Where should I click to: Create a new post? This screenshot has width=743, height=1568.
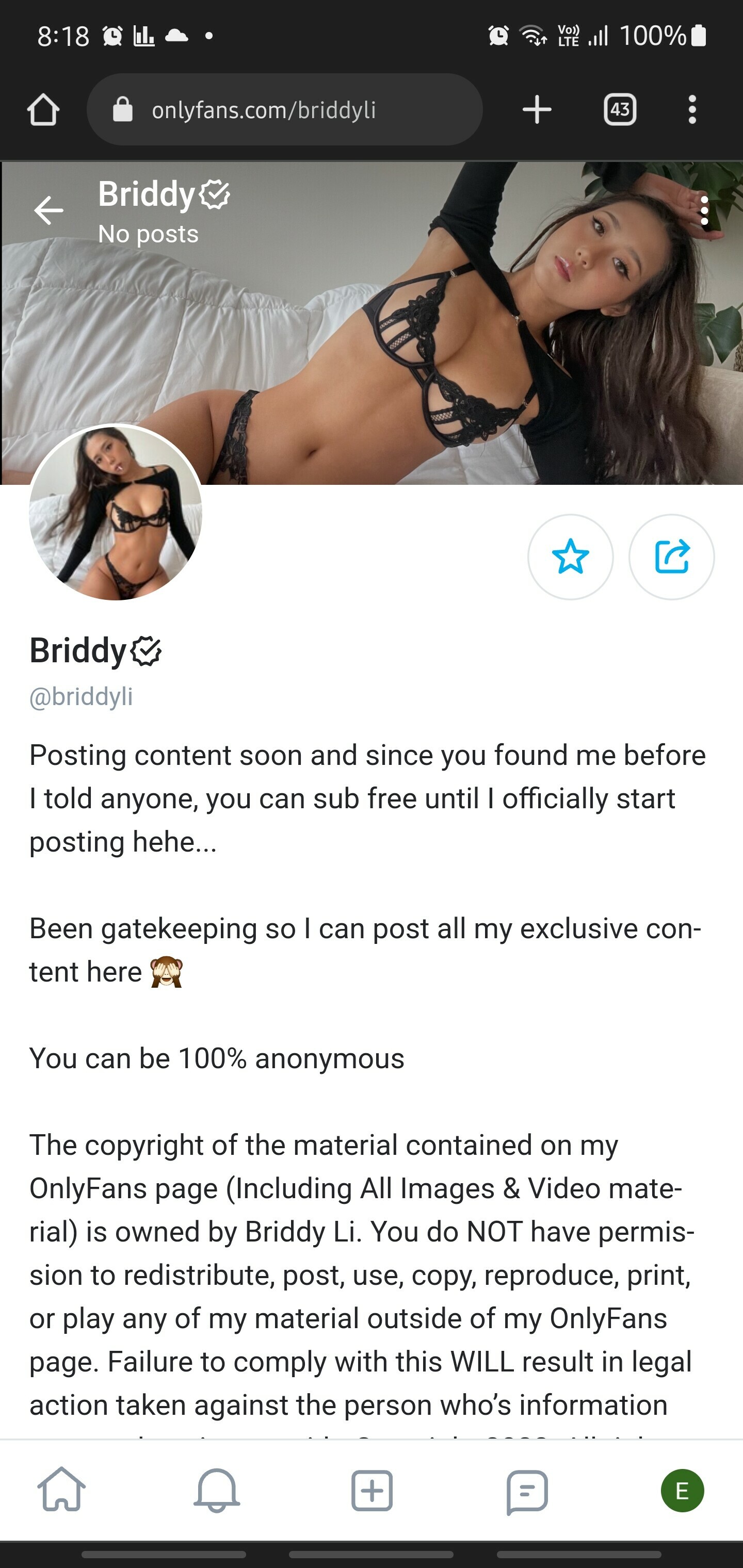[372, 1490]
